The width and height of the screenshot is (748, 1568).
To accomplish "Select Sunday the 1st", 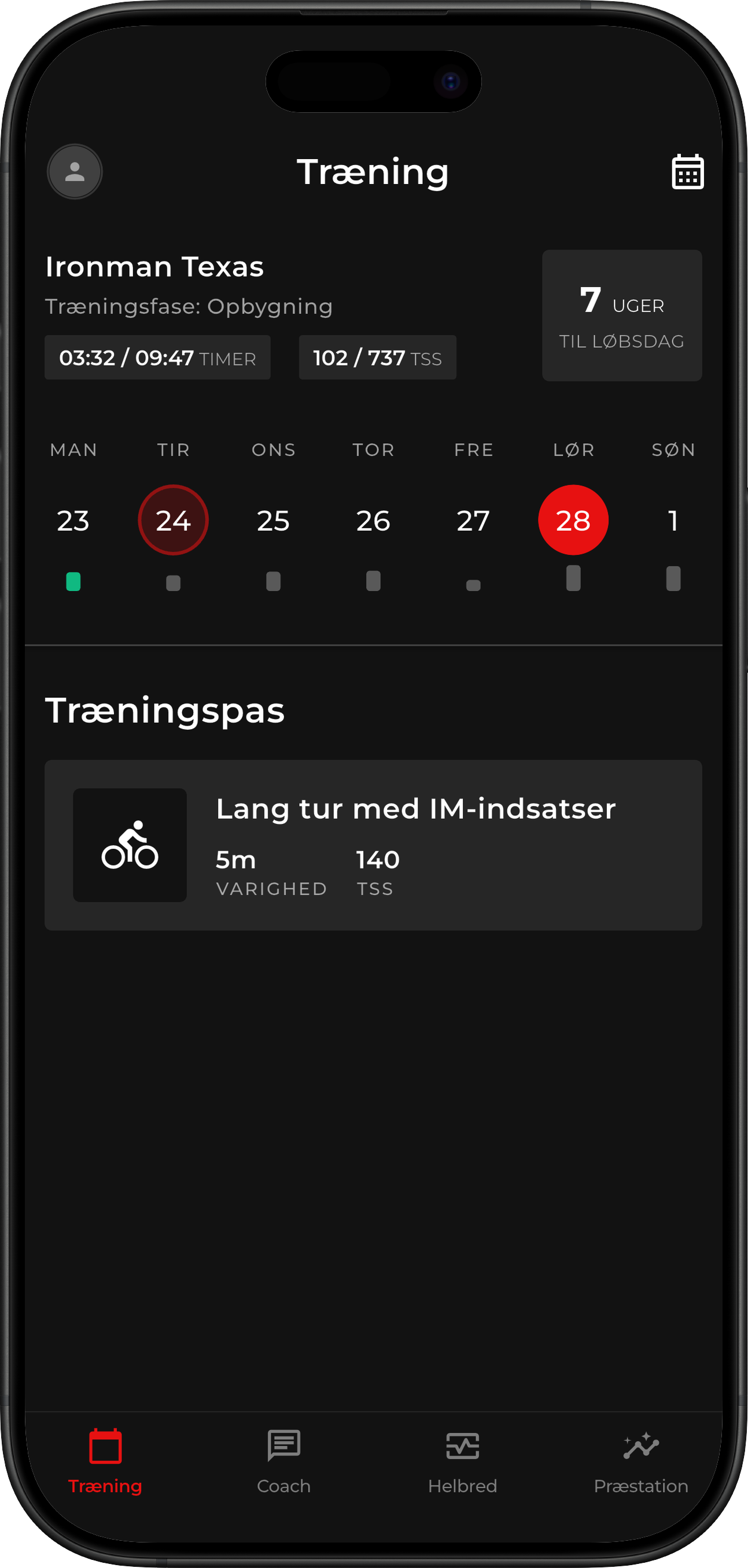I will coord(673,520).
